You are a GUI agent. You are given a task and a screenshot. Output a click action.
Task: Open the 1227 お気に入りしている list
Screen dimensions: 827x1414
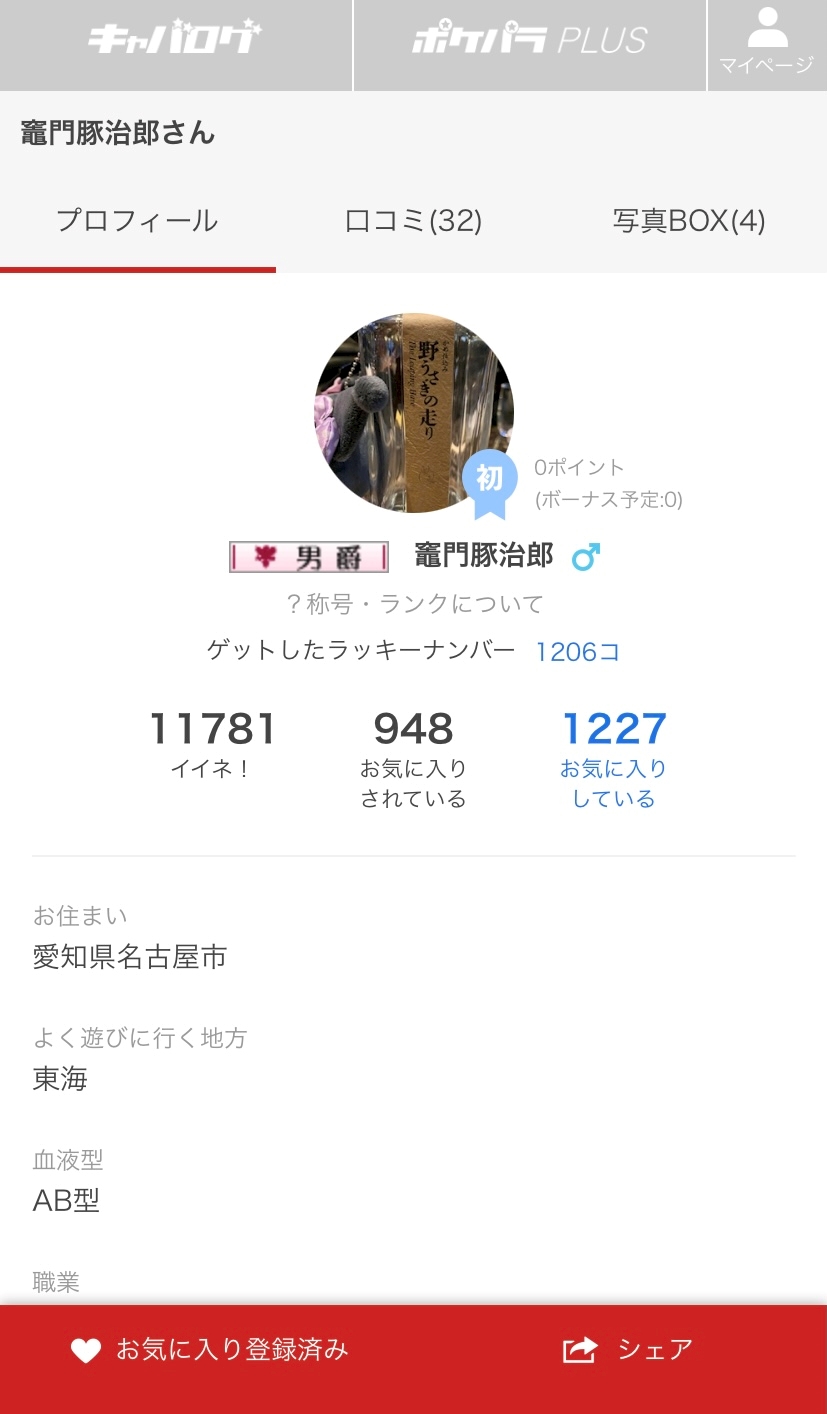click(x=613, y=758)
